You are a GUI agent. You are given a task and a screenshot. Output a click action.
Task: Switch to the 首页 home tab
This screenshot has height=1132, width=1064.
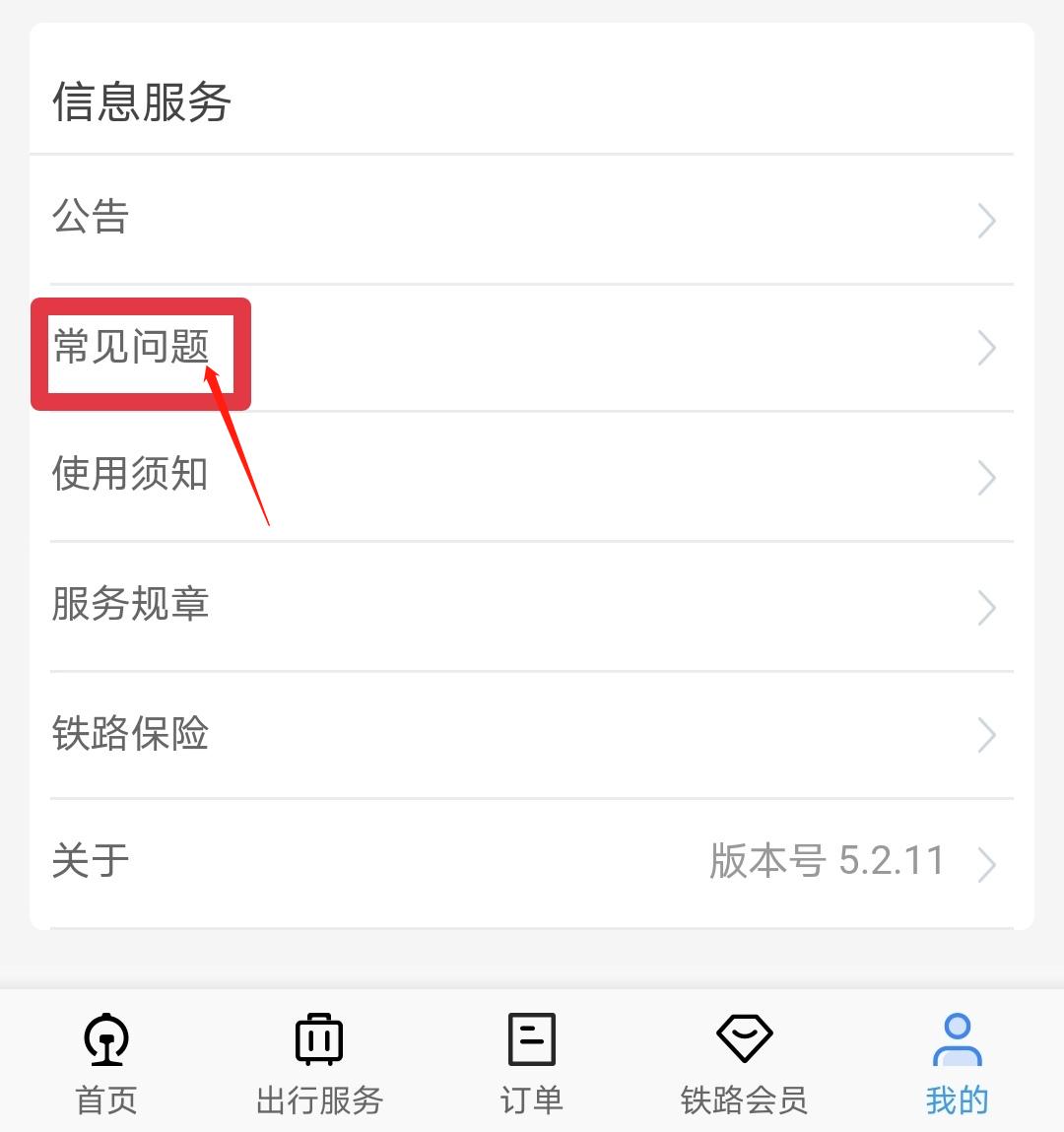pos(106,1062)
